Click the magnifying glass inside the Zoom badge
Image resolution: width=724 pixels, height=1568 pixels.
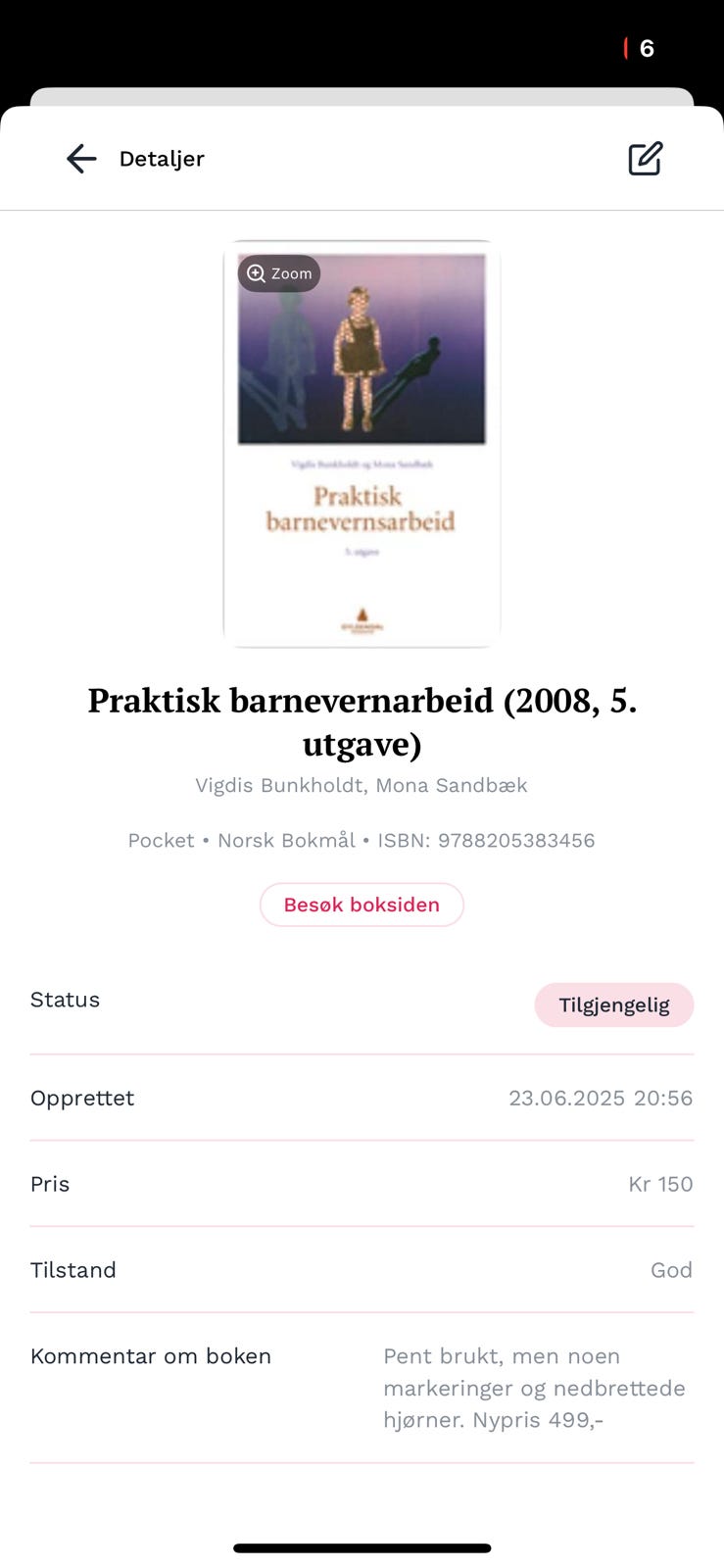coord(257,273)
